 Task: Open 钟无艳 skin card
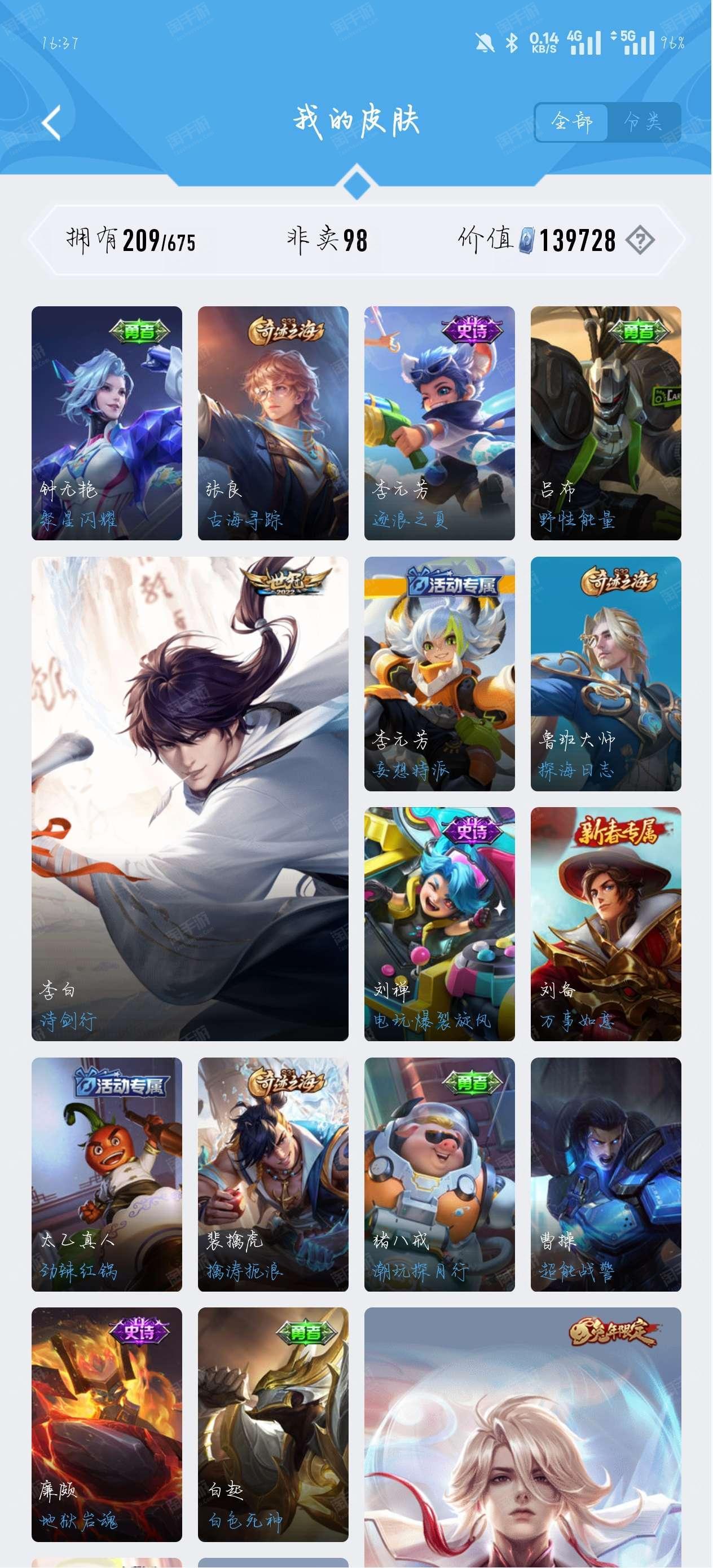107,423
